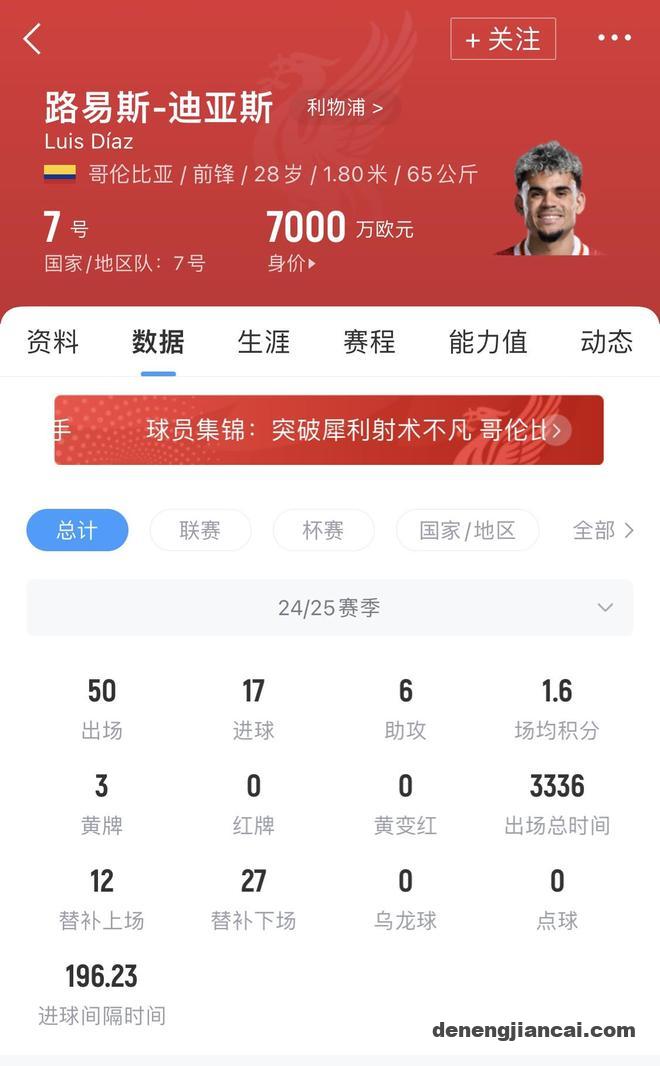Open the three-dot overflow menu
660x1066 pixels.
click(614, 38)
